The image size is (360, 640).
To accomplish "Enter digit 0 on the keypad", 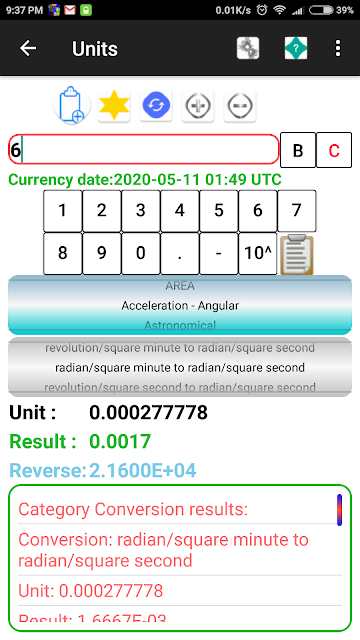I will pyautogui.click(x=141, y=253).
